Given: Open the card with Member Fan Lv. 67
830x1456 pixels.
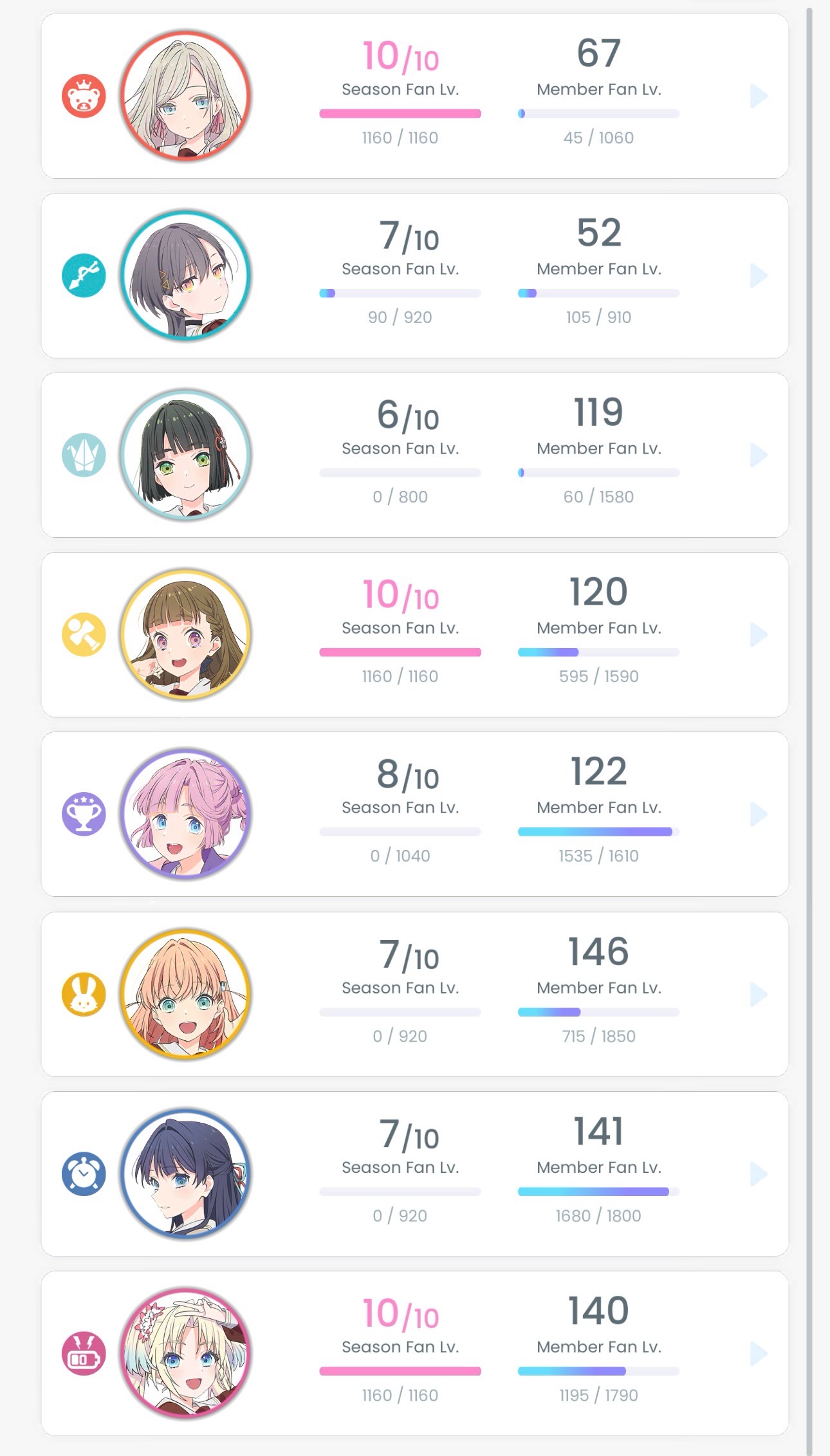Looking at the screenshot, I should (415, 96).
